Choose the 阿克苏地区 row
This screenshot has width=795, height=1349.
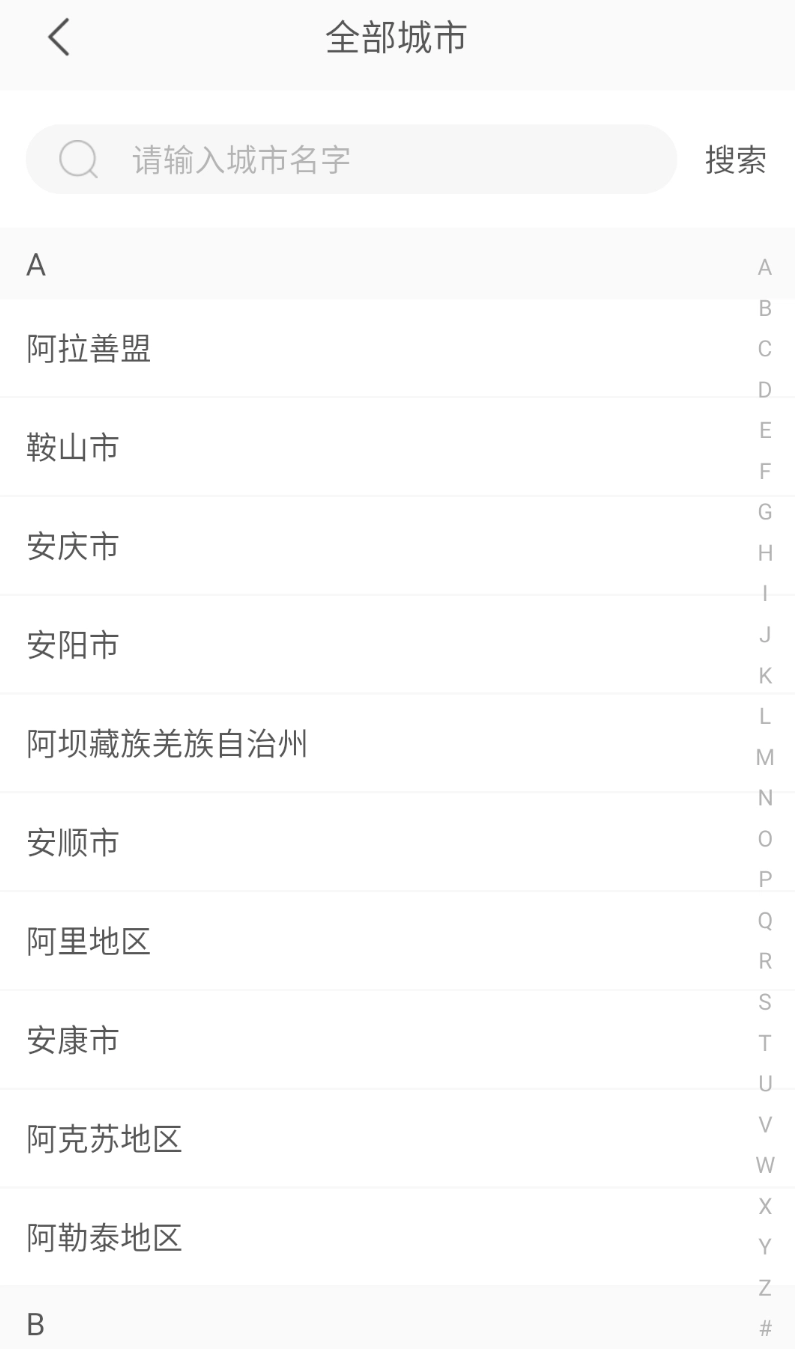(104, 1139)
